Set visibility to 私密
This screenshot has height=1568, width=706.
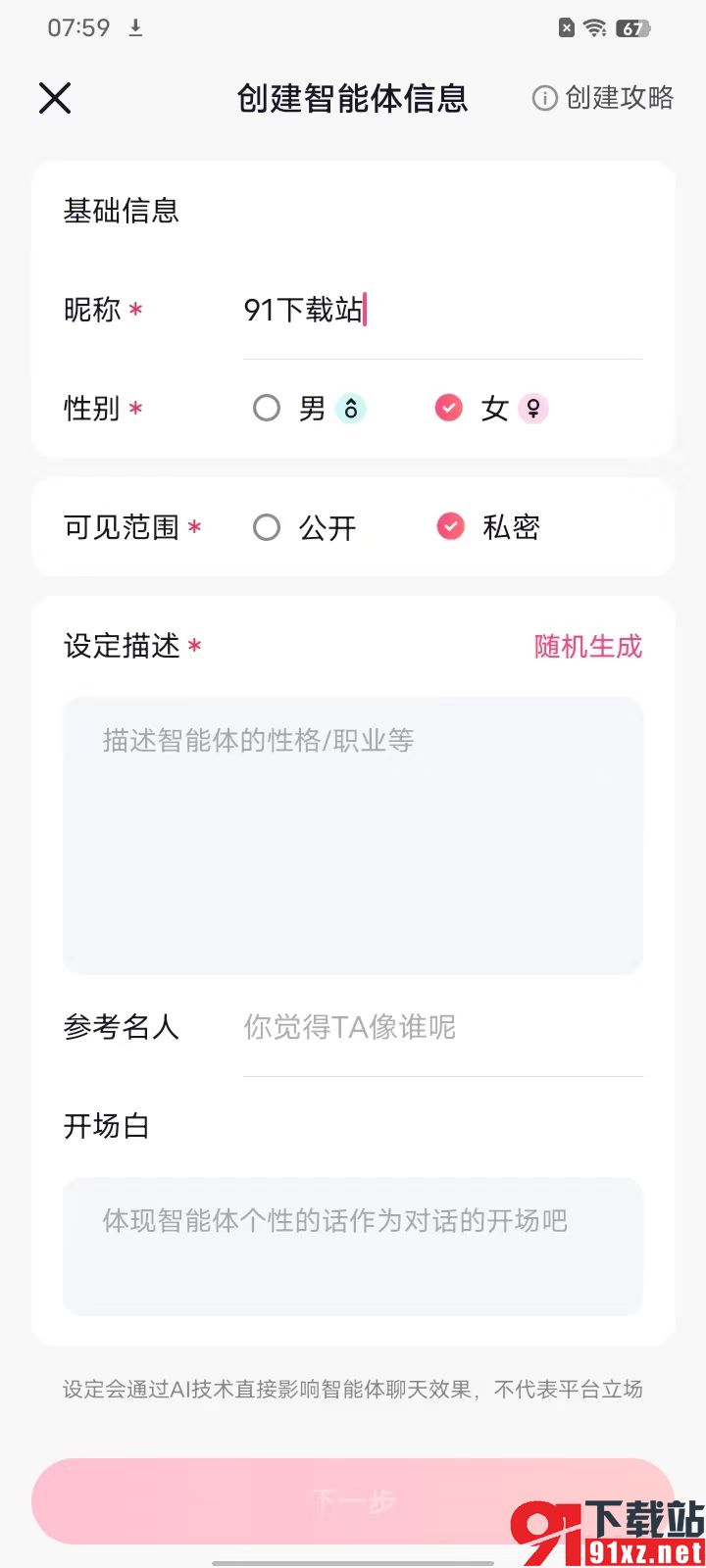pos(487,527)
